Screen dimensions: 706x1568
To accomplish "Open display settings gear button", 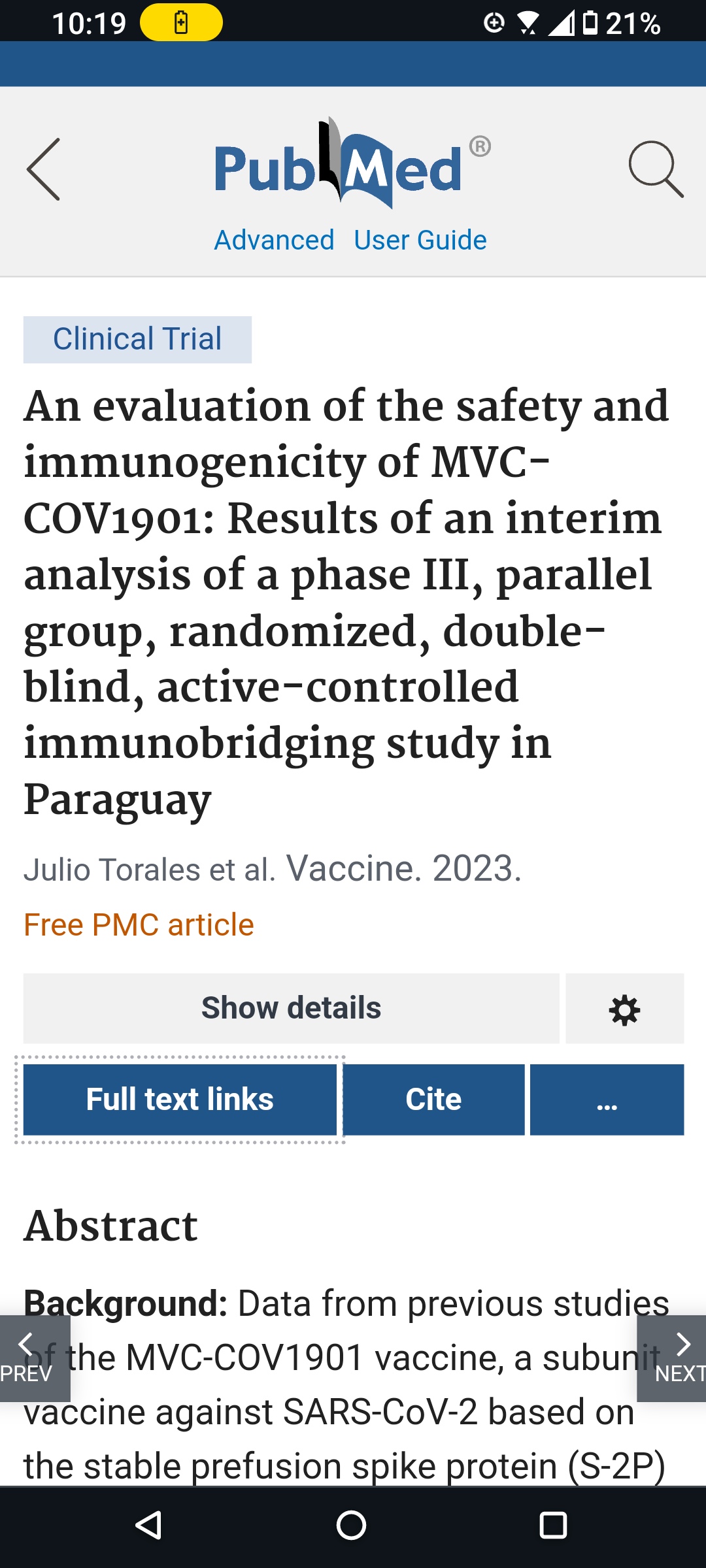I will tap(624, 1008).
